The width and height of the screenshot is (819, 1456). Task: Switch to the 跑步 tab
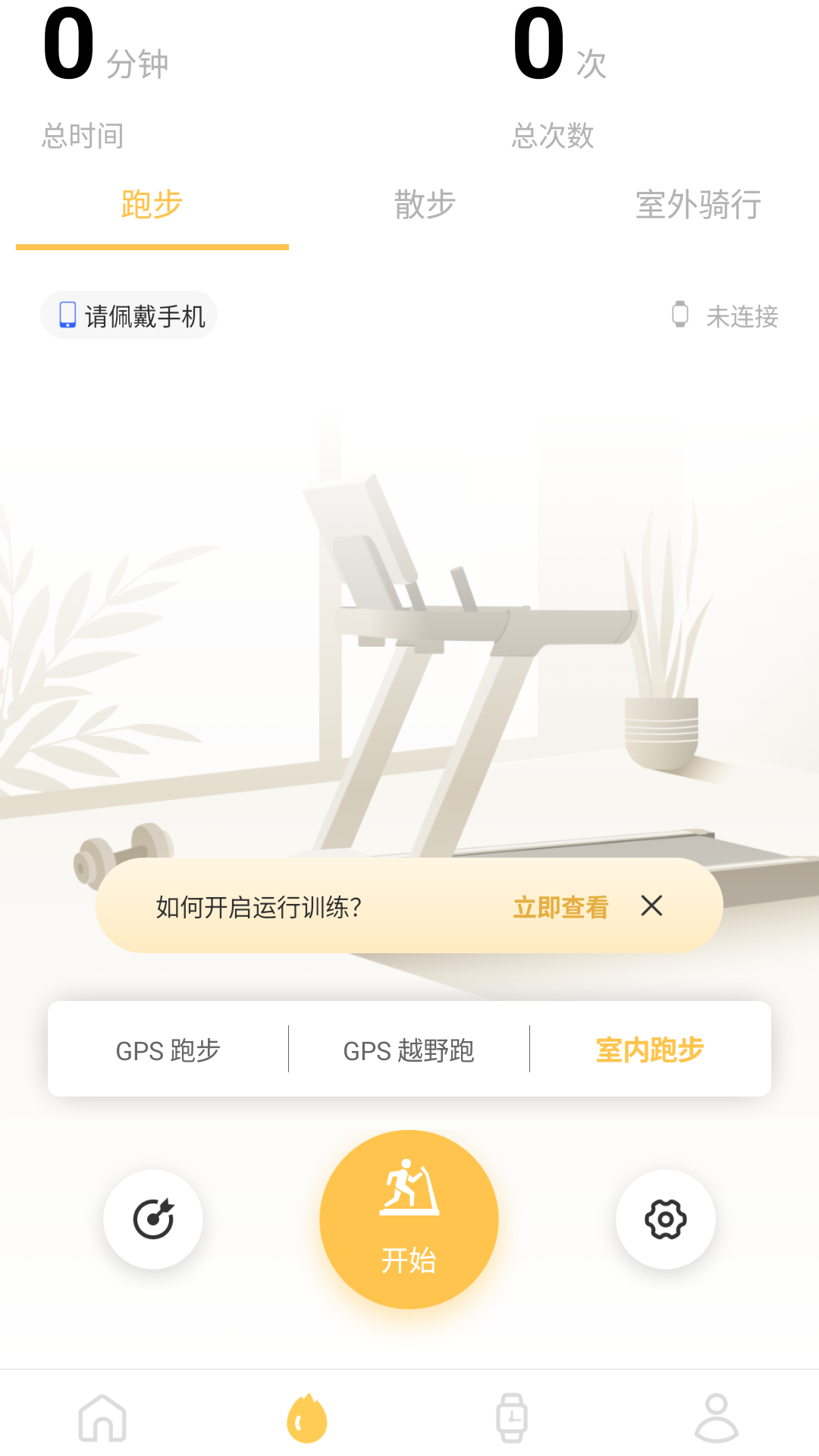tap(152, 205)
